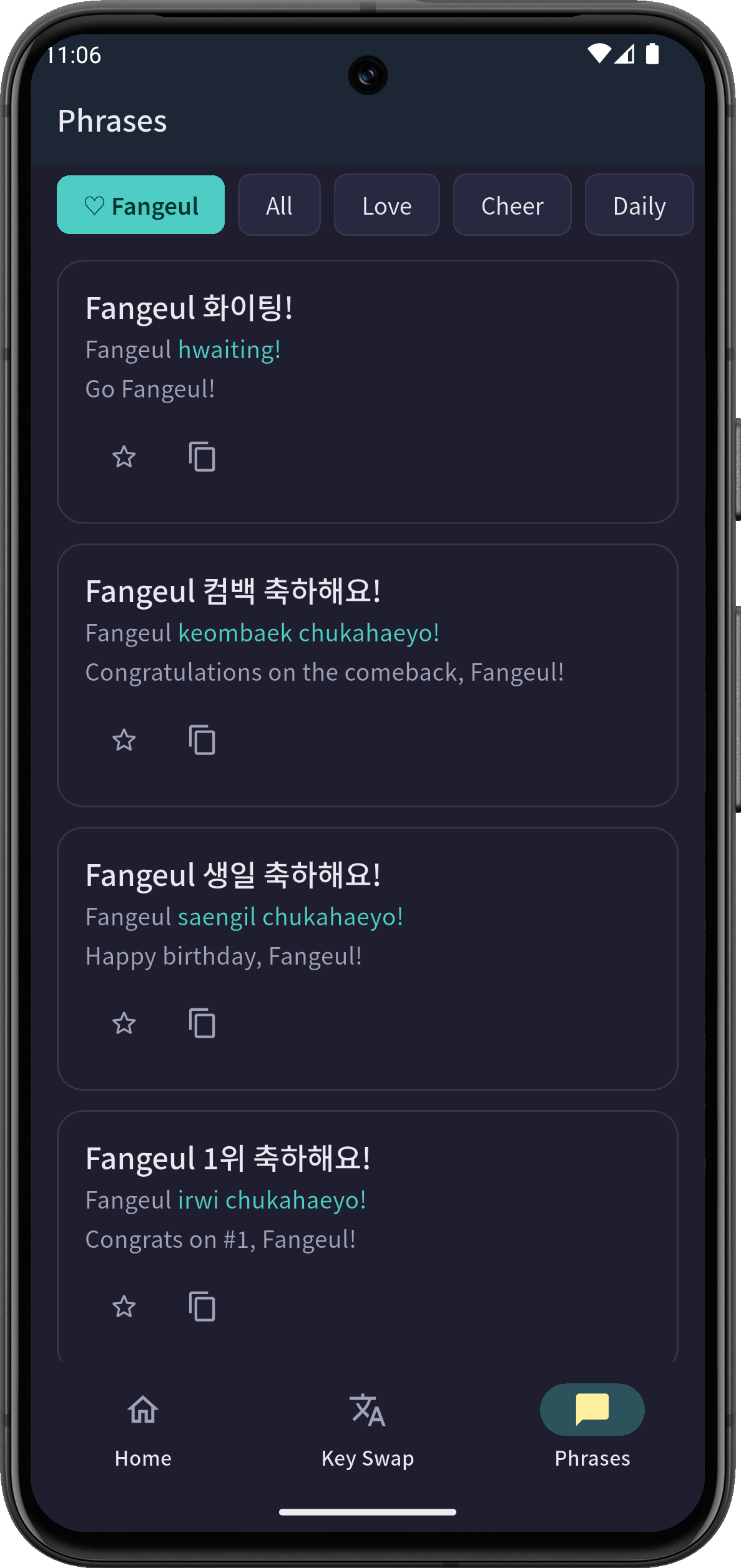741x1568 pixels.
Task: Copy the "Fangeul 화이팅!" phrase
Action: [201, 457]
